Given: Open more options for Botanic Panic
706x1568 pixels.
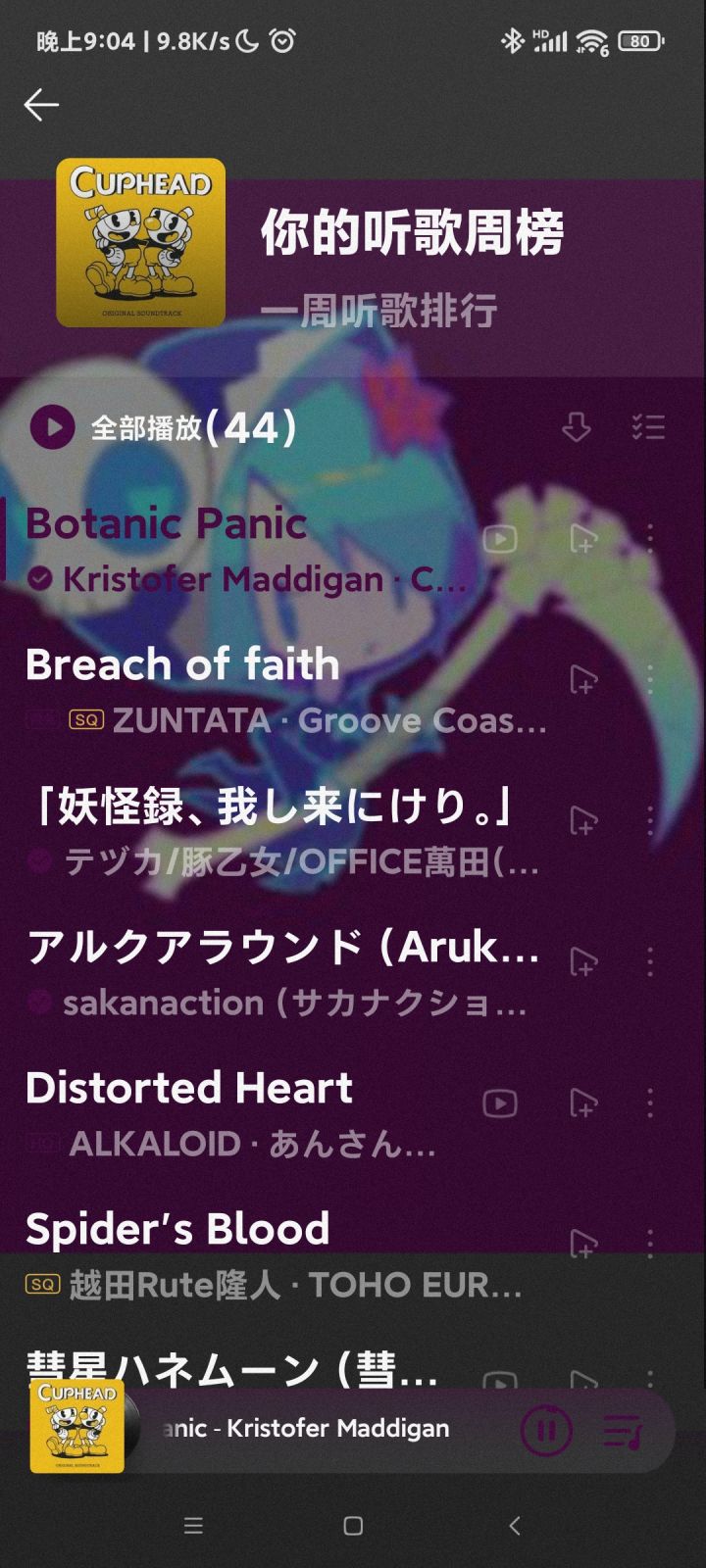Looking at the screenshot, I should pos(650,538).
